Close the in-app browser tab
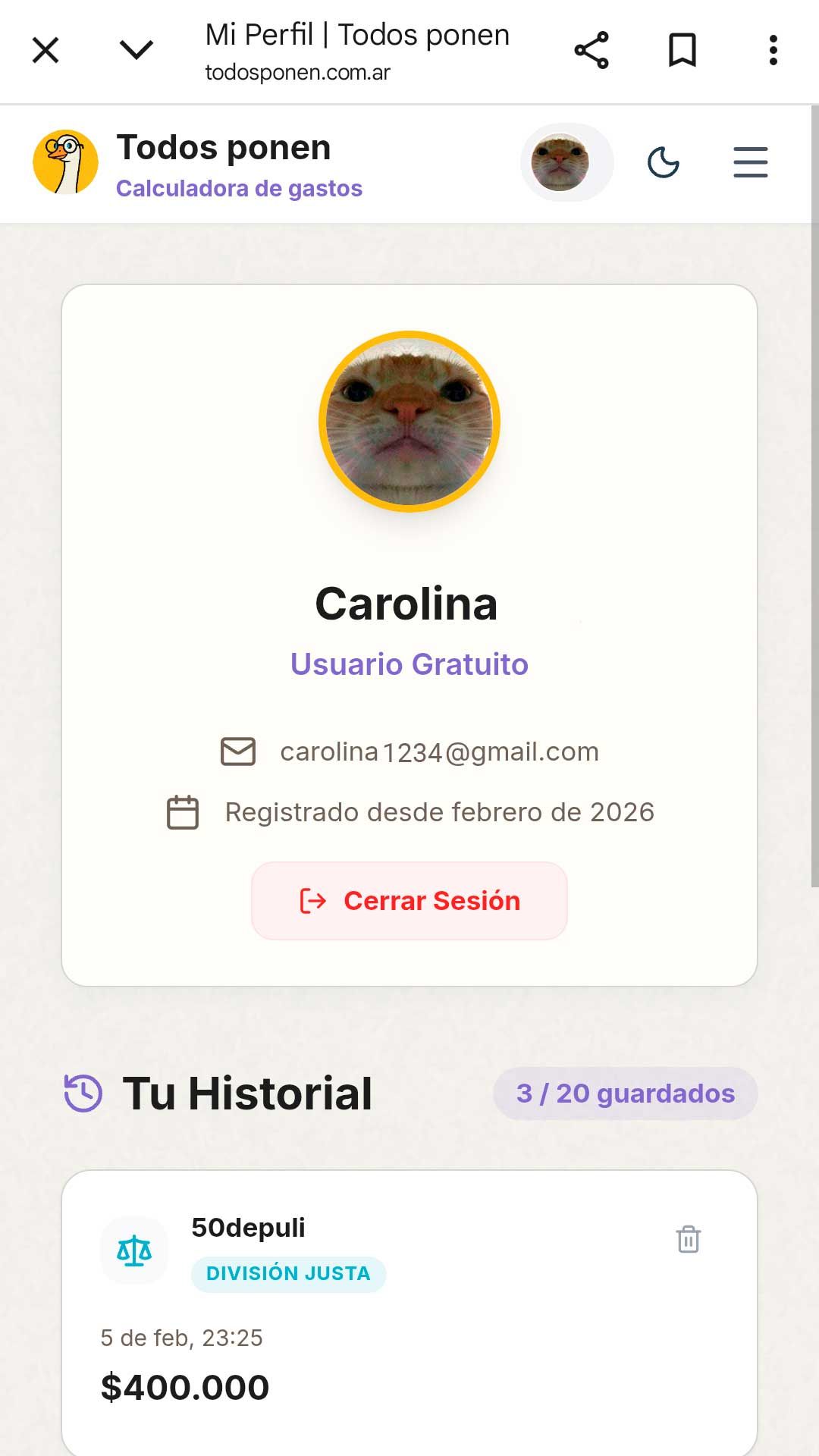Viewport: 819px width, 1456px height. pos(45,51)
